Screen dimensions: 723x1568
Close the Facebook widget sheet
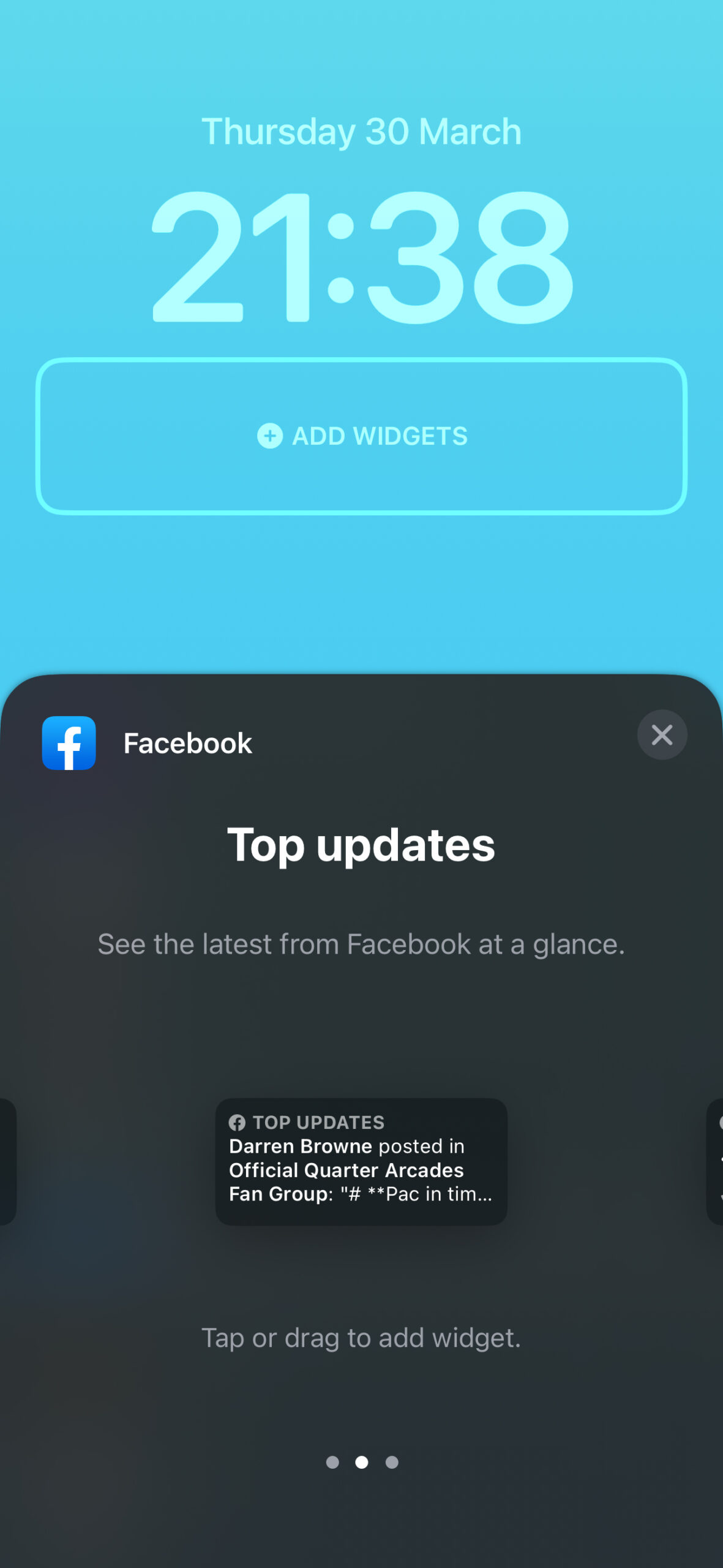662,734
